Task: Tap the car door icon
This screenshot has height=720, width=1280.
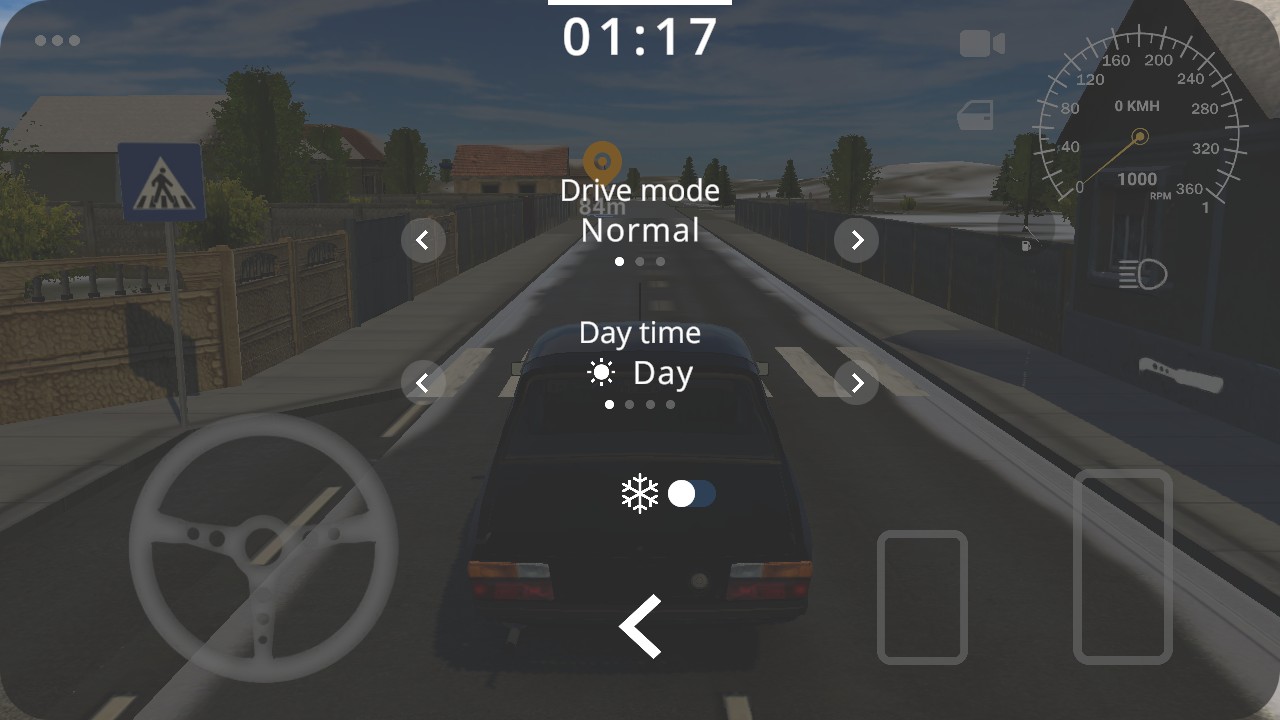Action: click(975, 115)
